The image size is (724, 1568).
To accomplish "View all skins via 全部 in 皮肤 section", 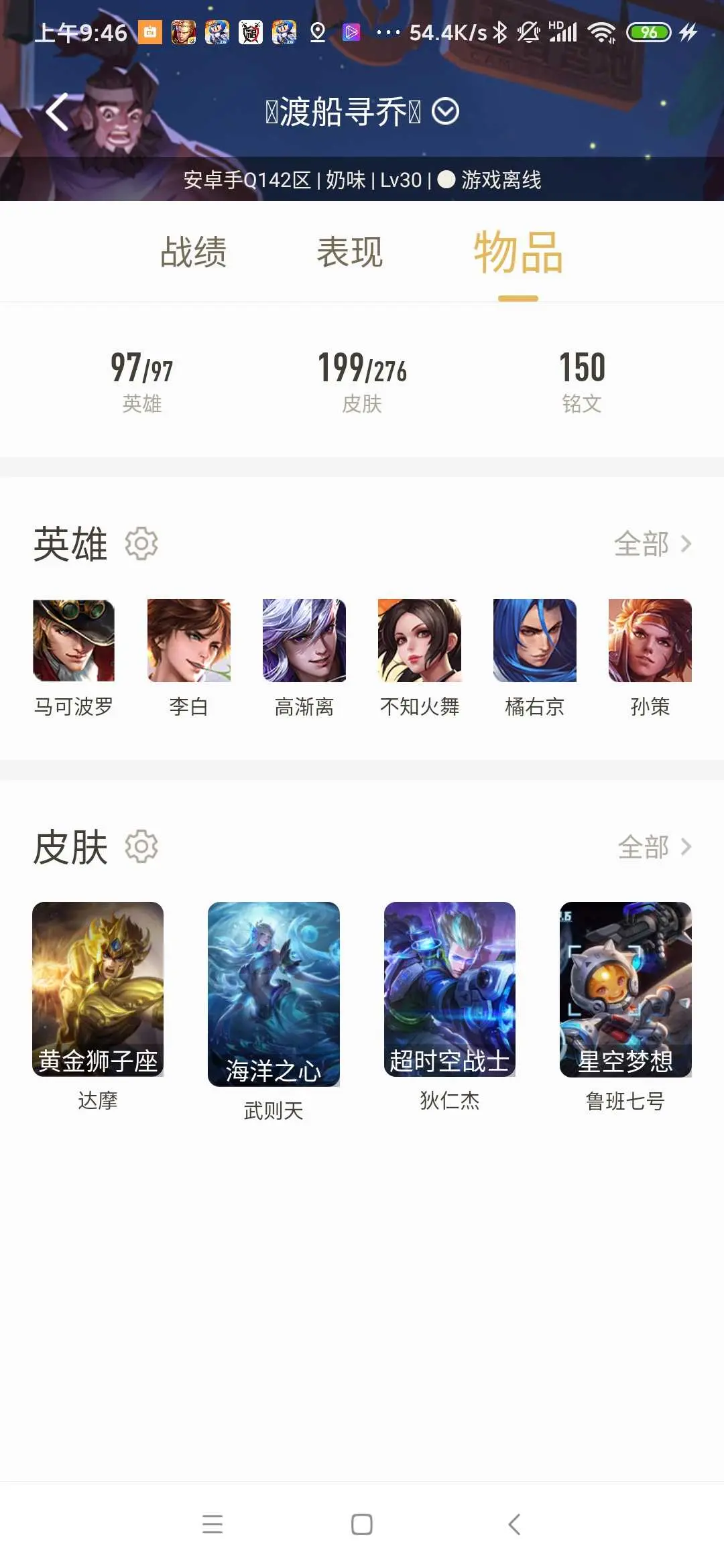I will point(654,847).
